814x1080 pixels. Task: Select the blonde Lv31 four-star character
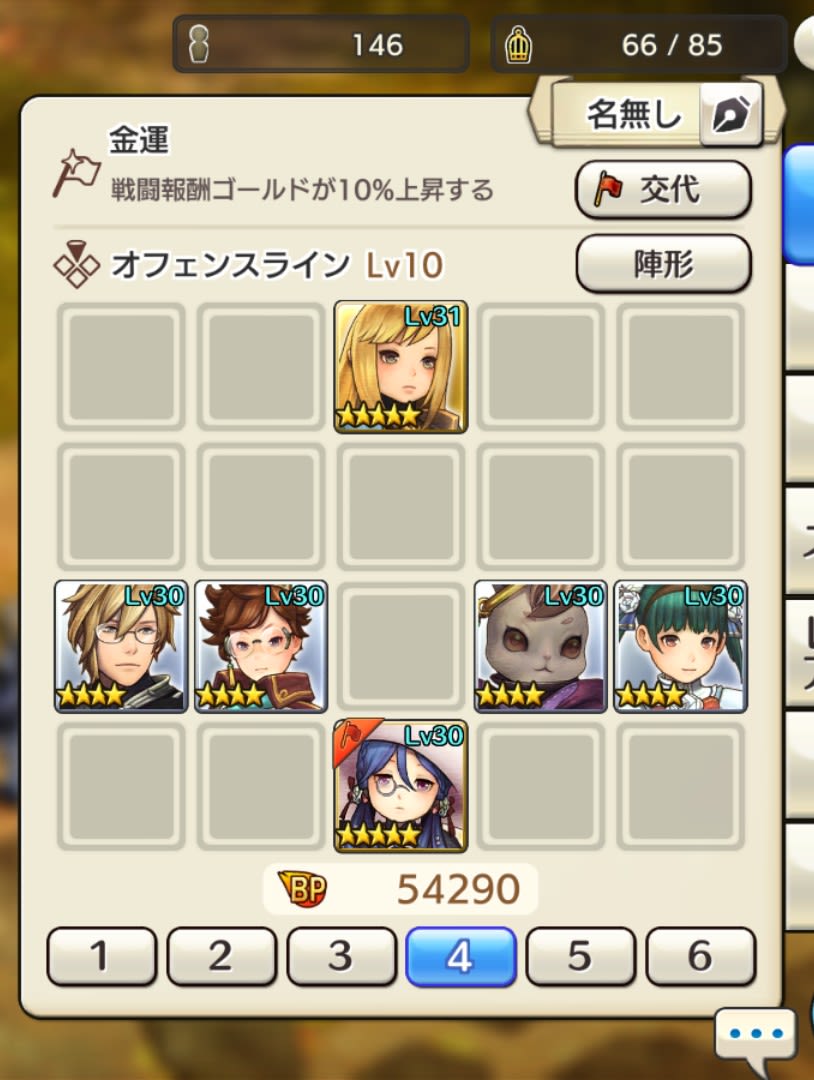pyautogui.click(x=401, y=367)
